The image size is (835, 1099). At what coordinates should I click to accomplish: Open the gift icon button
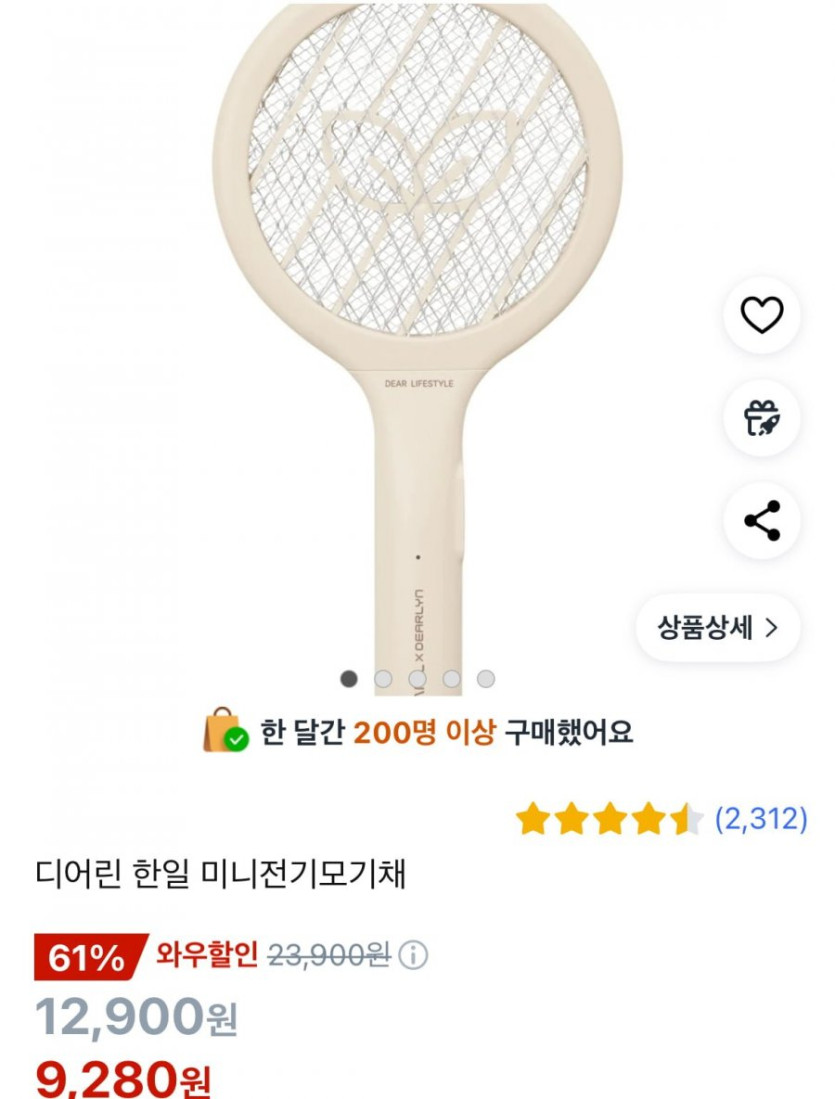761,418
